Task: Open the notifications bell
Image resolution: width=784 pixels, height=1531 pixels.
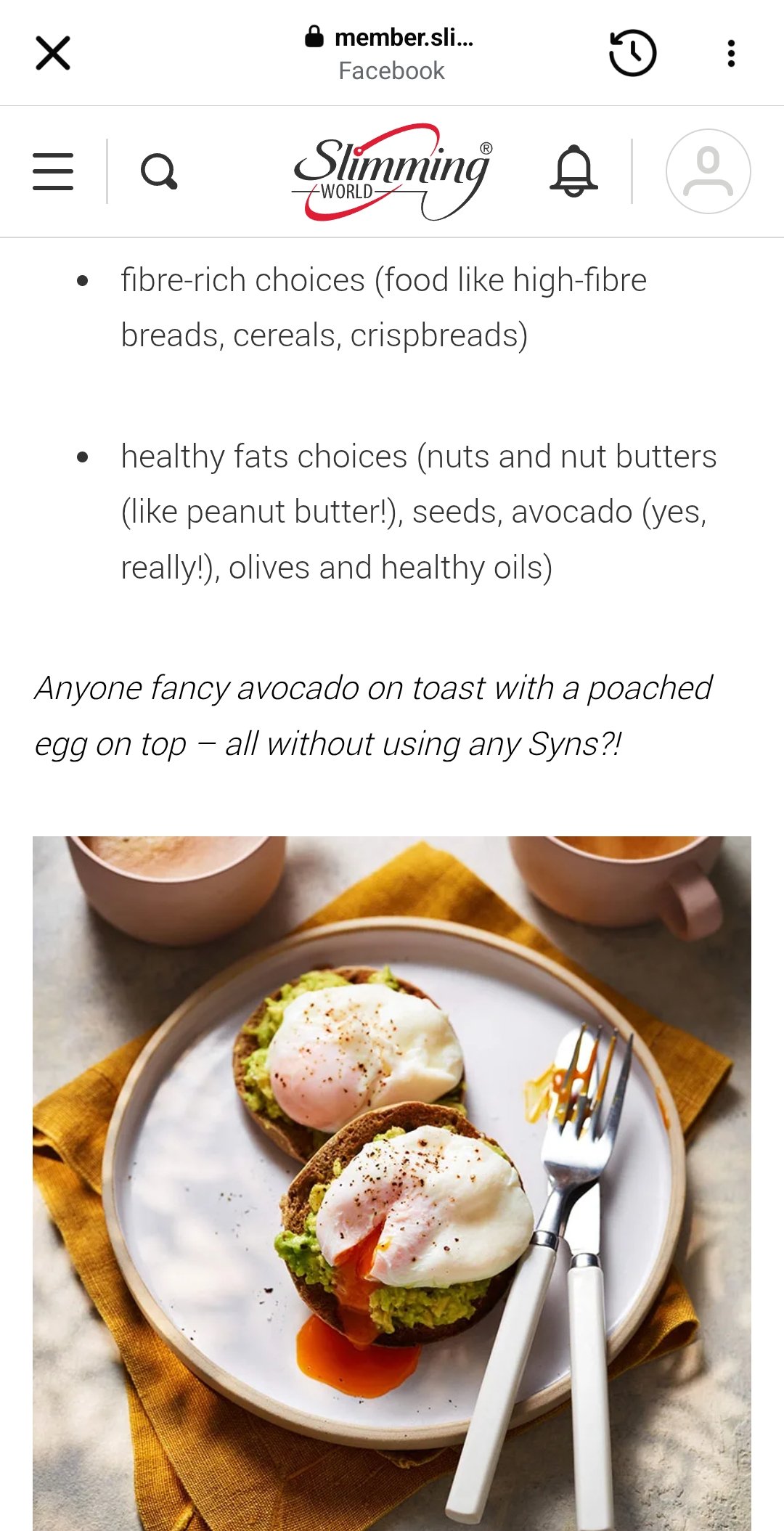Action: pos(573,171)
